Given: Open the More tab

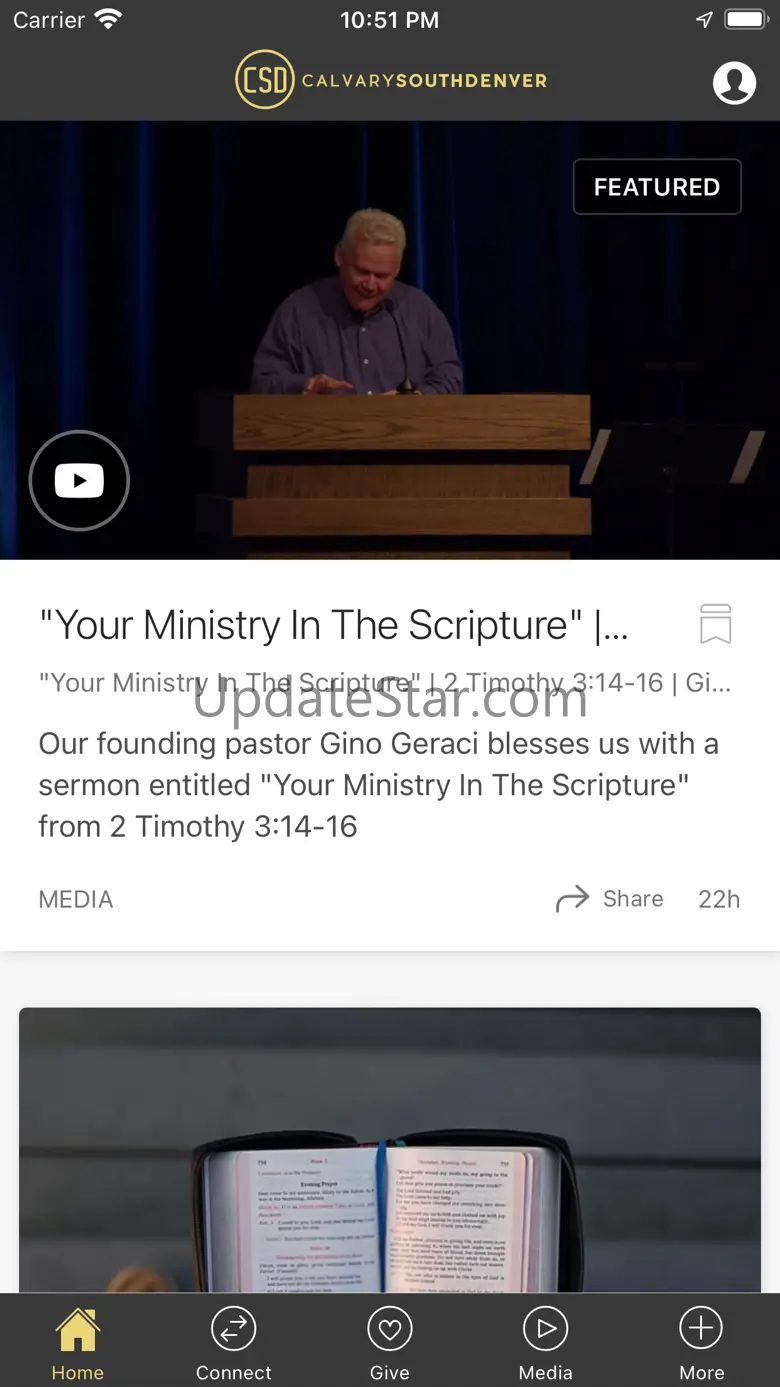Looking at the screenshot, I should click(702, 1344).
